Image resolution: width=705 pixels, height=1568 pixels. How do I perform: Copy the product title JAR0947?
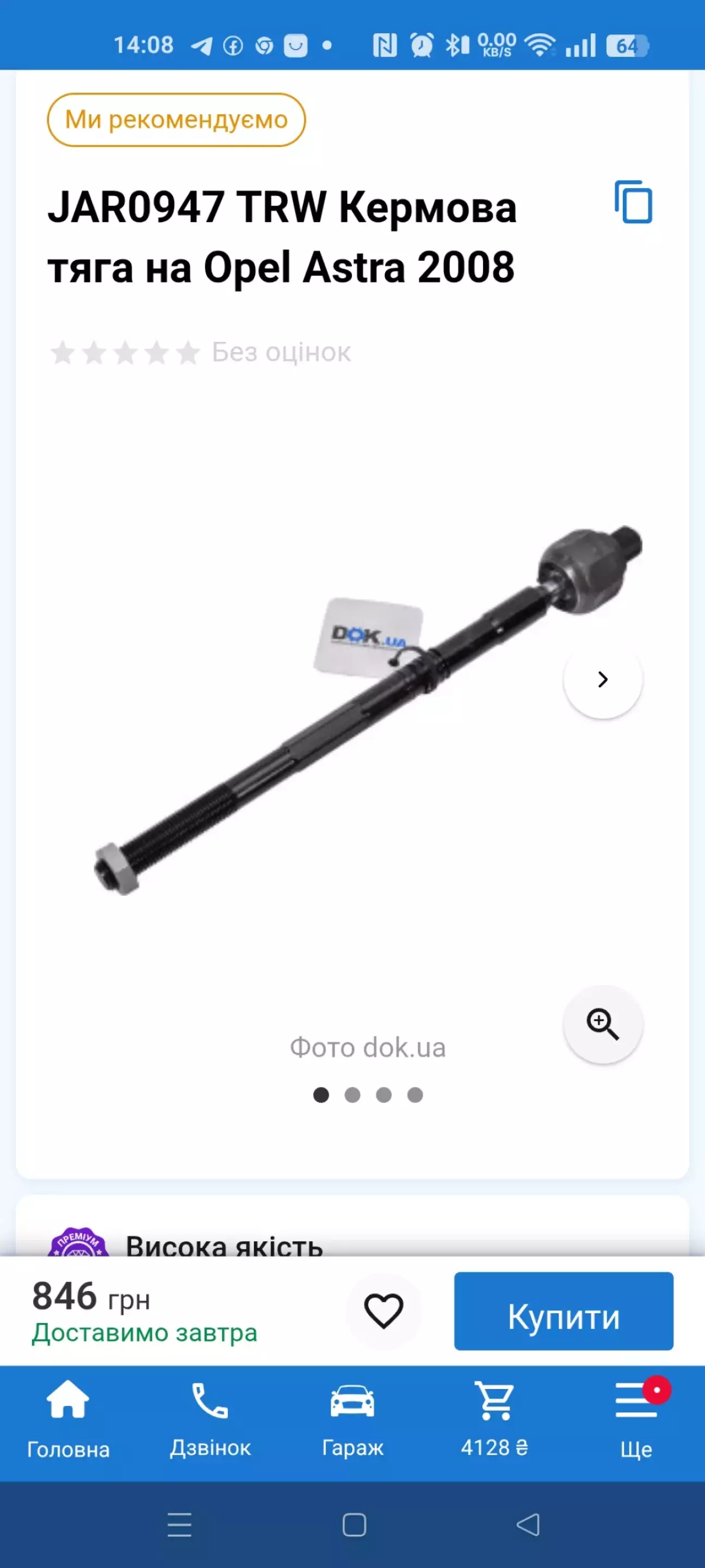point(633,202)
